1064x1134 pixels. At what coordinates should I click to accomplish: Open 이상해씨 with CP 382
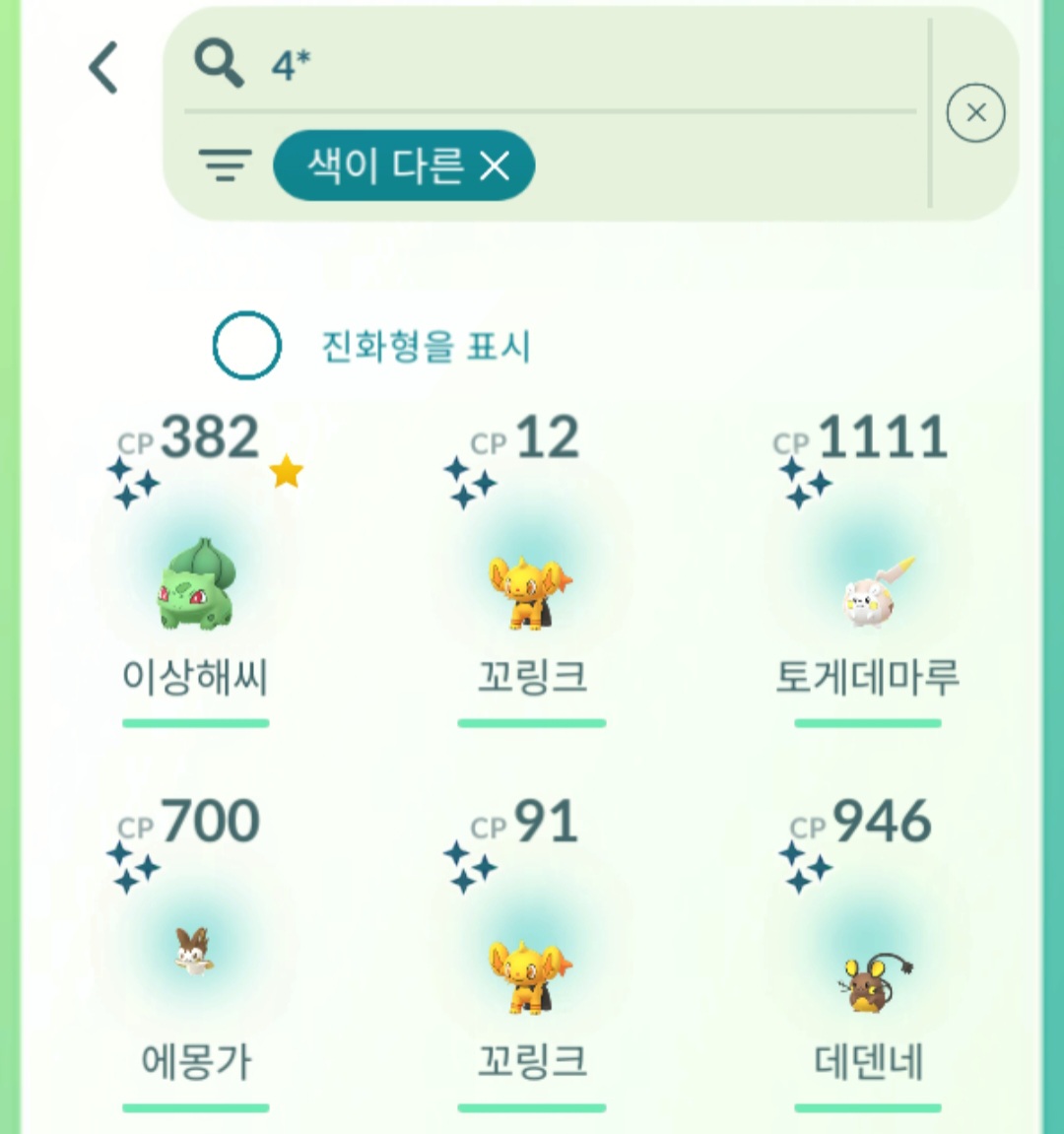coord(195,588)
